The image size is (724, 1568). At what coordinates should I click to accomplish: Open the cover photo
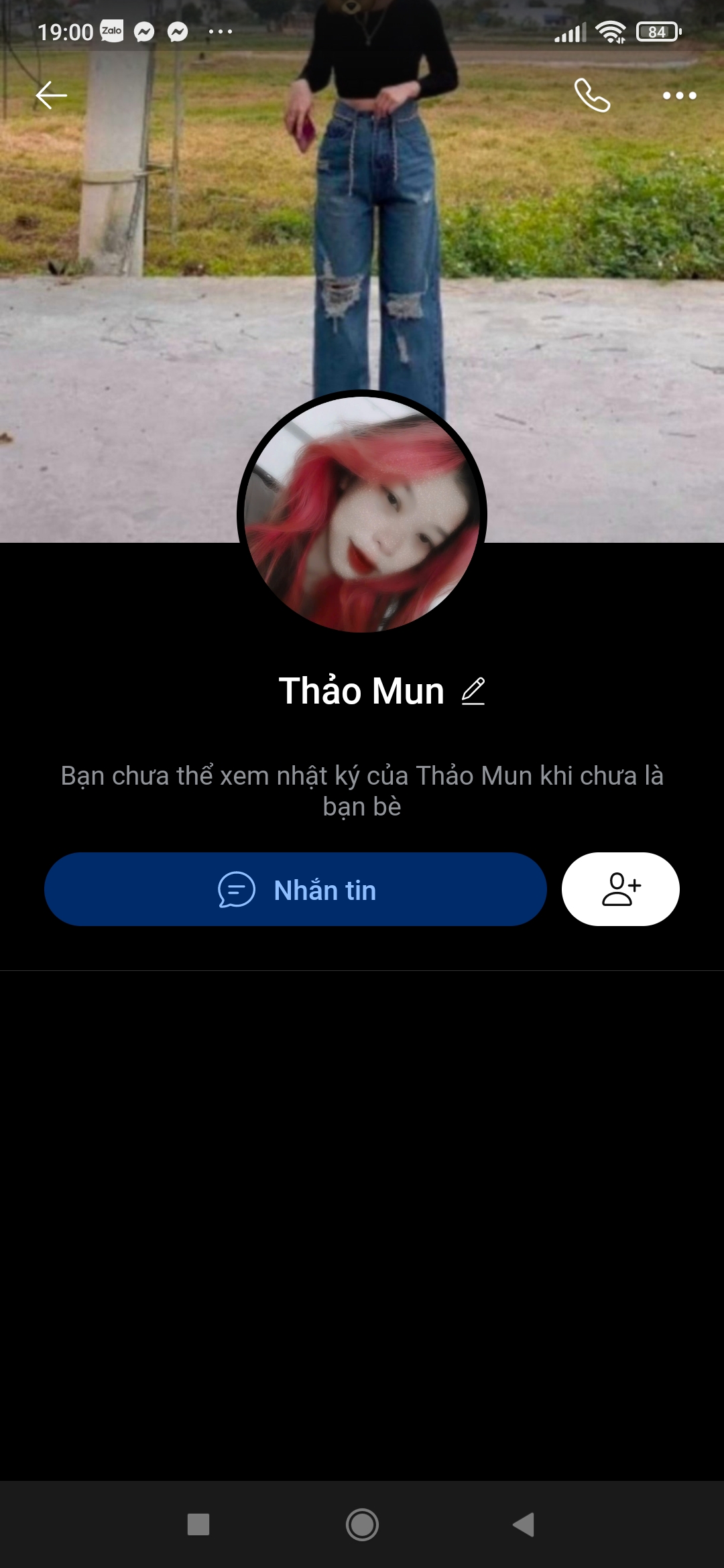point(536,268)
